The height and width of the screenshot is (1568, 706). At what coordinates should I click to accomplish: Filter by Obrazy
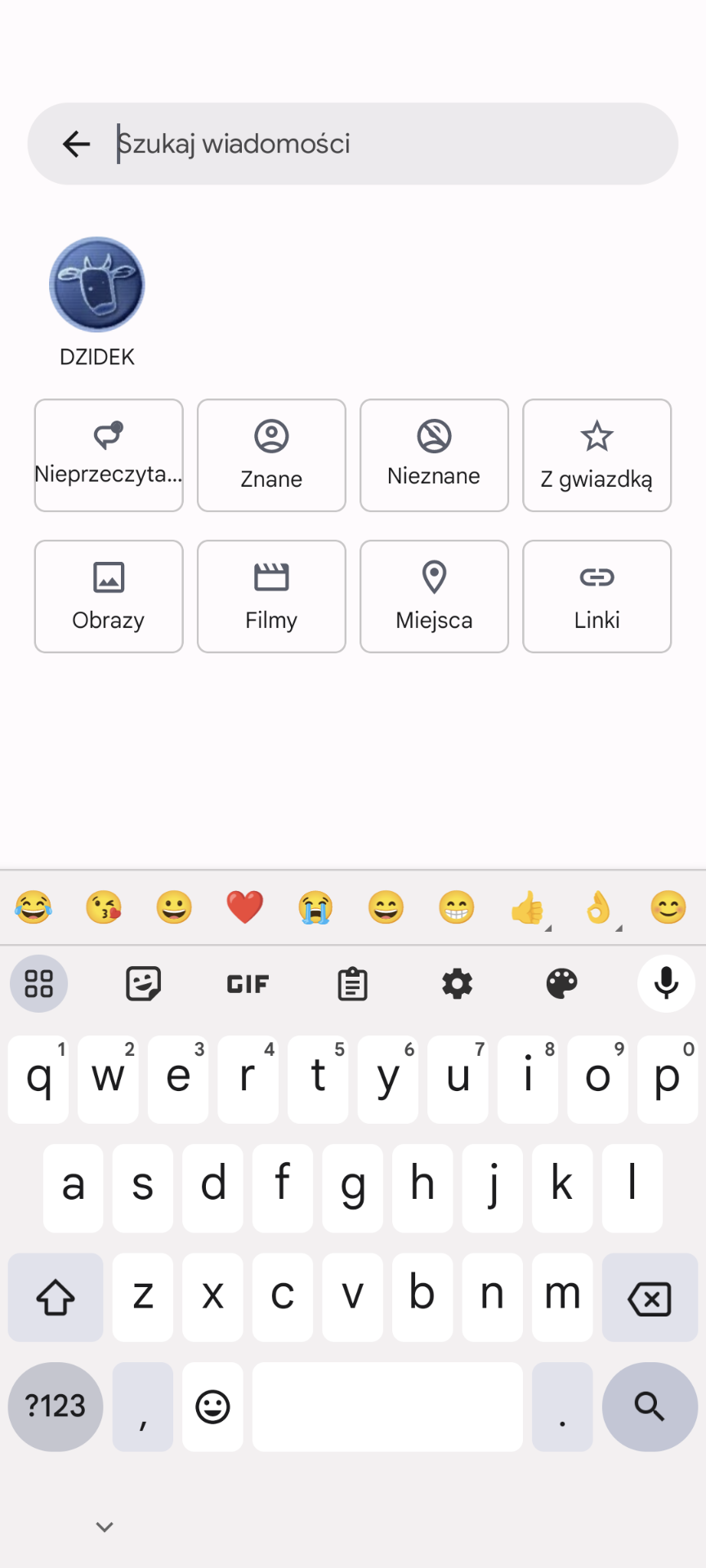109,596
